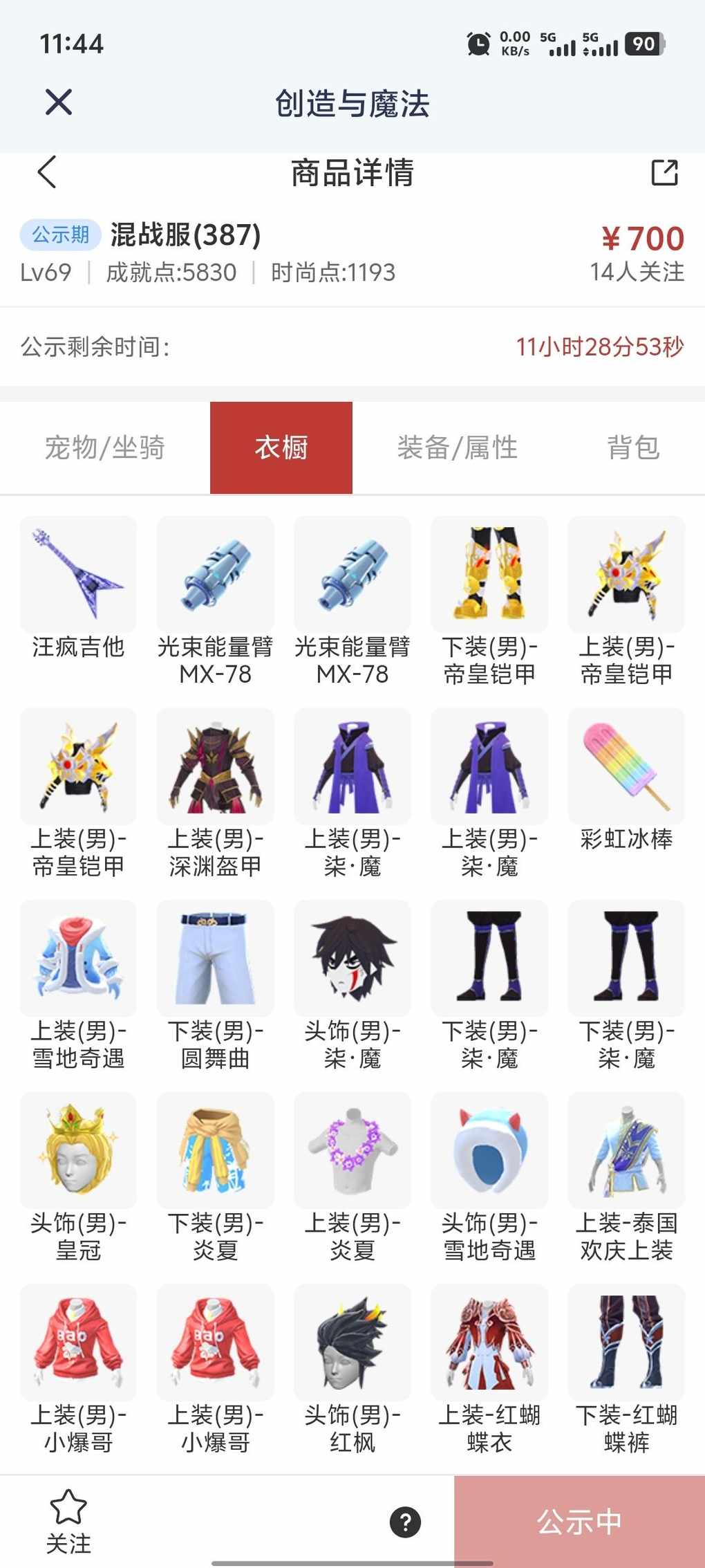Tap the 公示中 button
The width and height of the screenshot is (705, 1568).
(x=579, y=1521)
